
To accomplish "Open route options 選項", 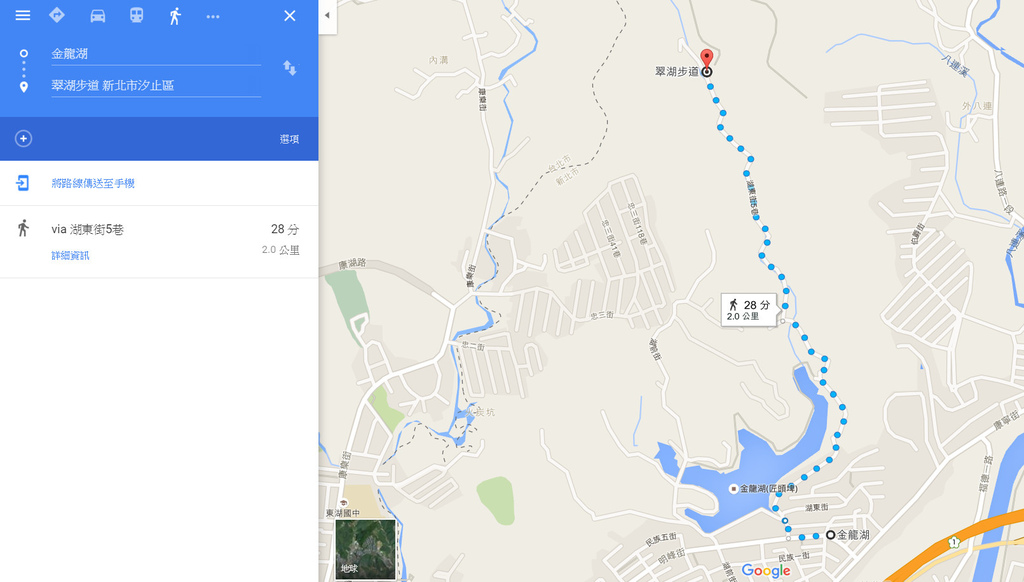I will [289, 139].
